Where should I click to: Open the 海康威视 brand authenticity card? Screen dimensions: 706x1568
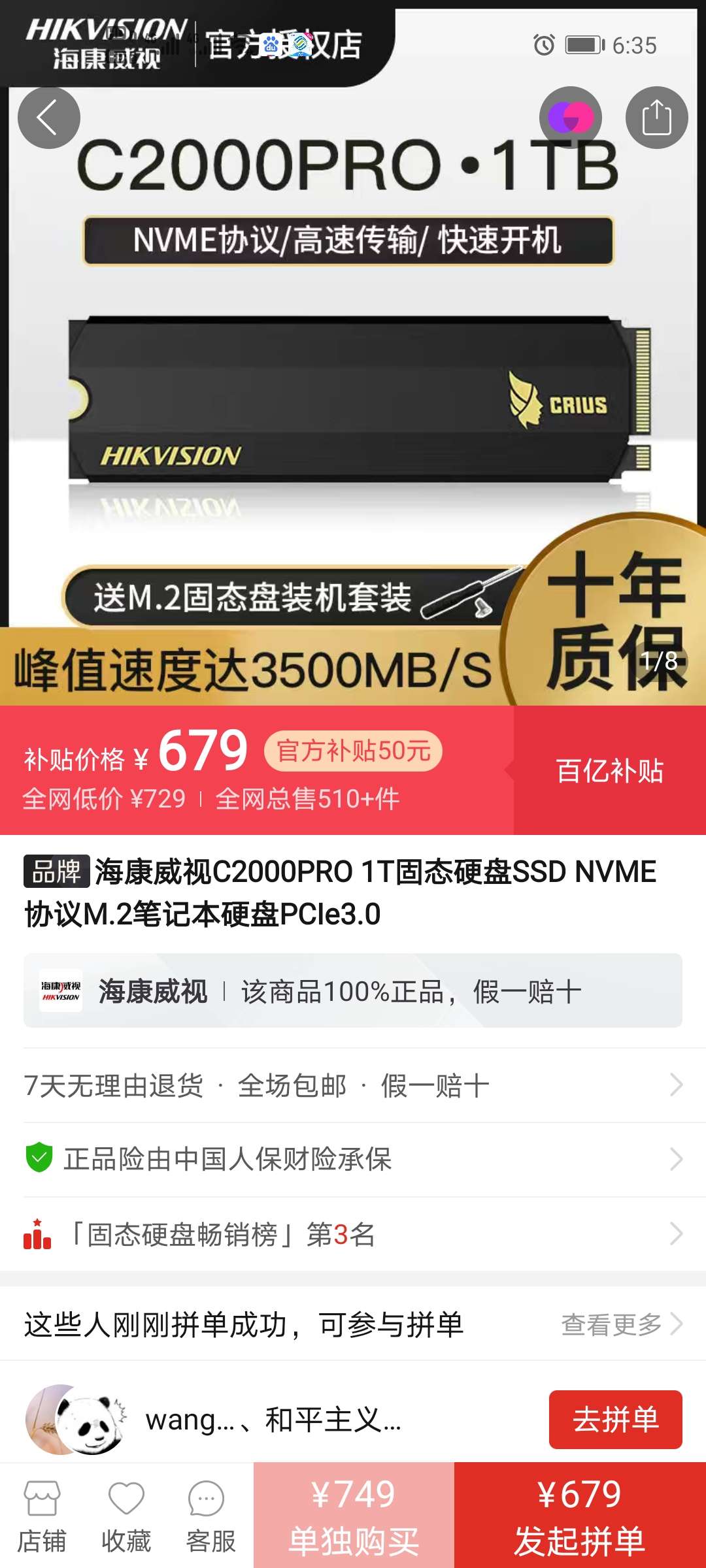click(x=353, y=991)
